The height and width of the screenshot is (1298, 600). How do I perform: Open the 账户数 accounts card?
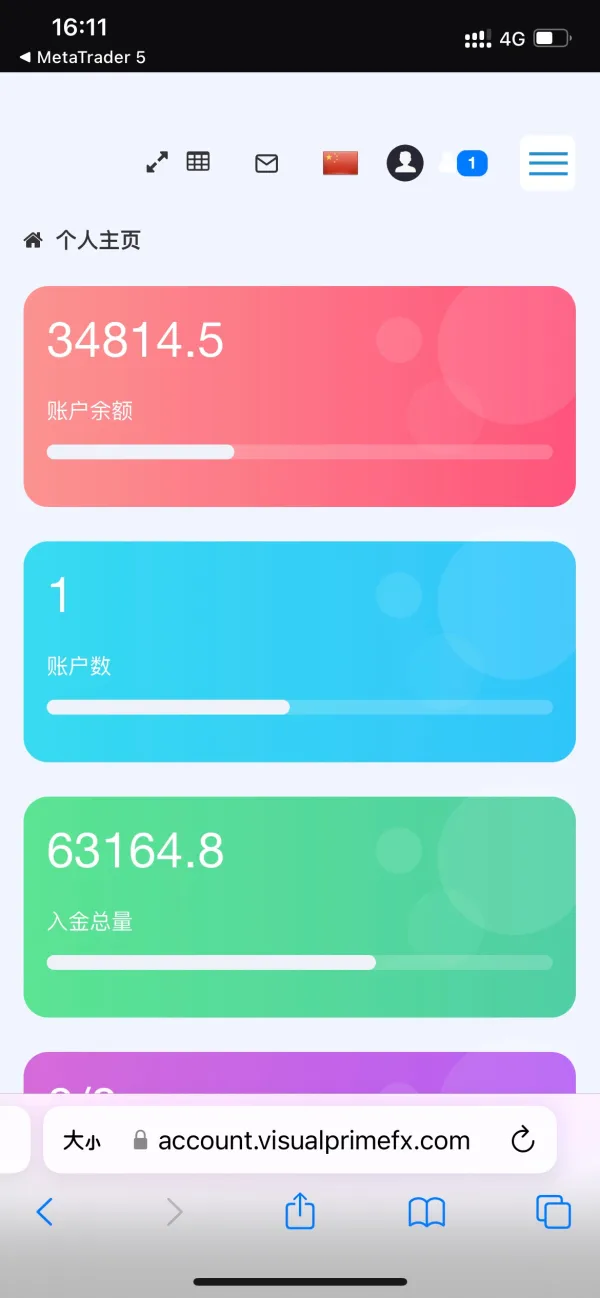[x=299, y=651]
